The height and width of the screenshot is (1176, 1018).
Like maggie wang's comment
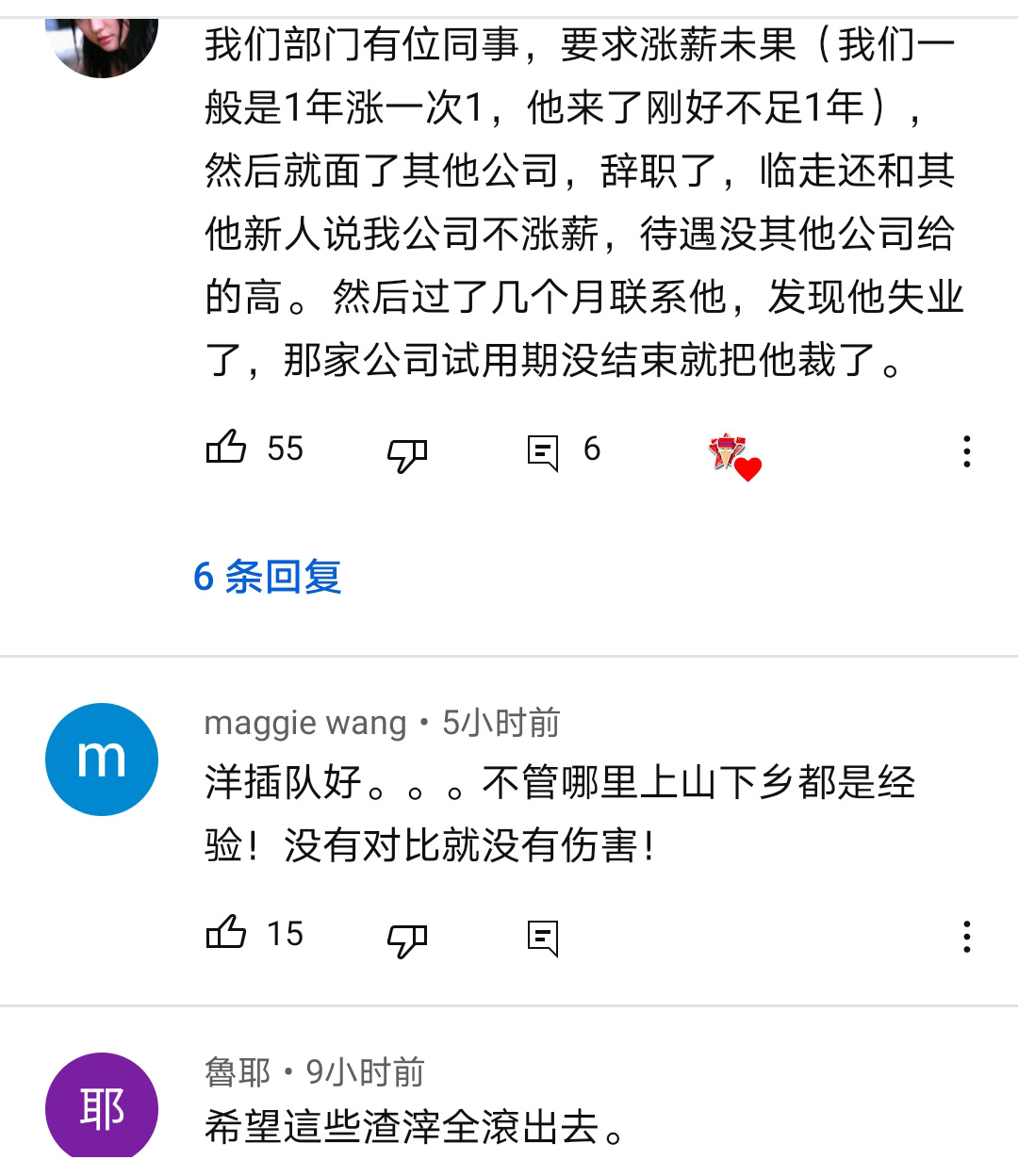tap(226, 934)
